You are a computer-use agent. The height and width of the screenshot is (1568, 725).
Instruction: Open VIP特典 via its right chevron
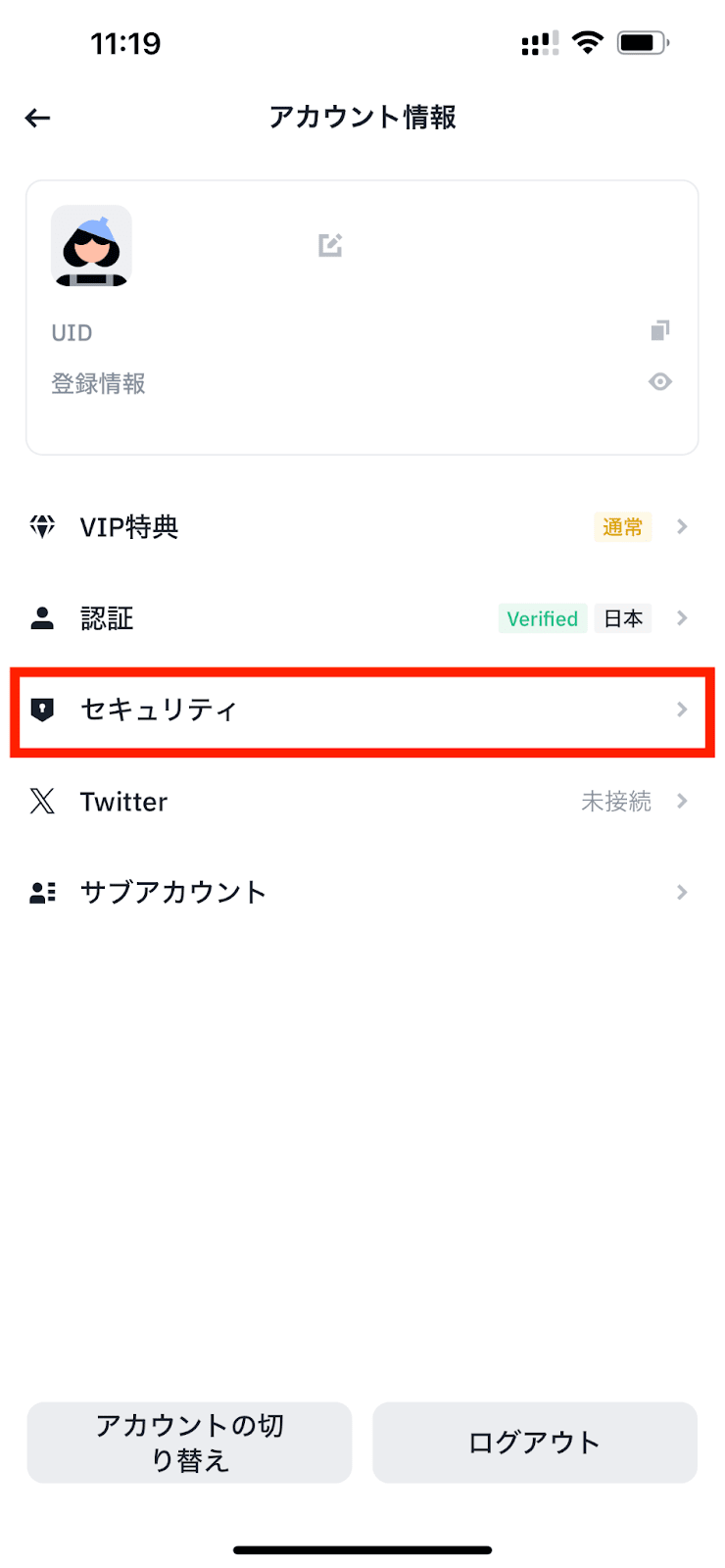pyautogui.click(x=682, y=527)
